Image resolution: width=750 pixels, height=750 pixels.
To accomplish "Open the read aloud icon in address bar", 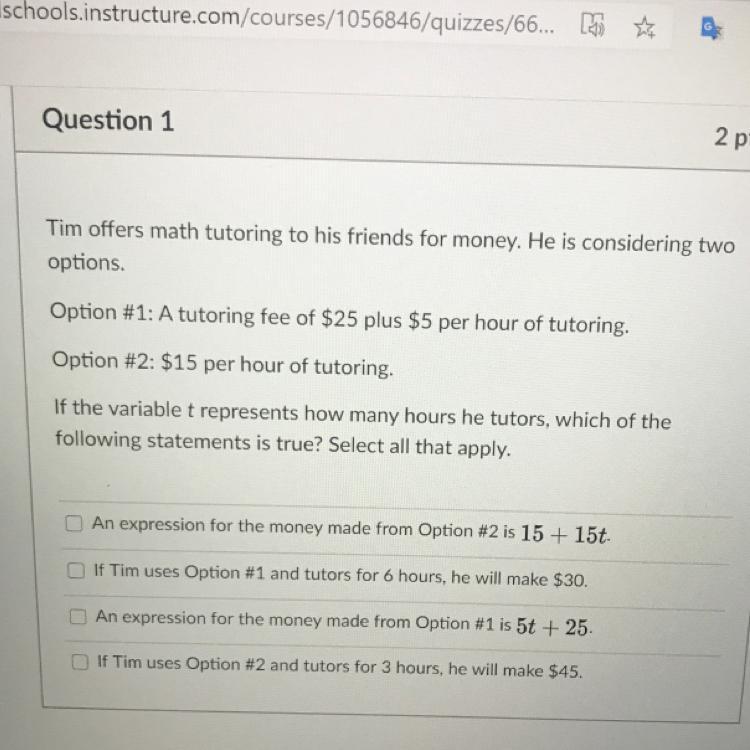I will coord(593,26).
